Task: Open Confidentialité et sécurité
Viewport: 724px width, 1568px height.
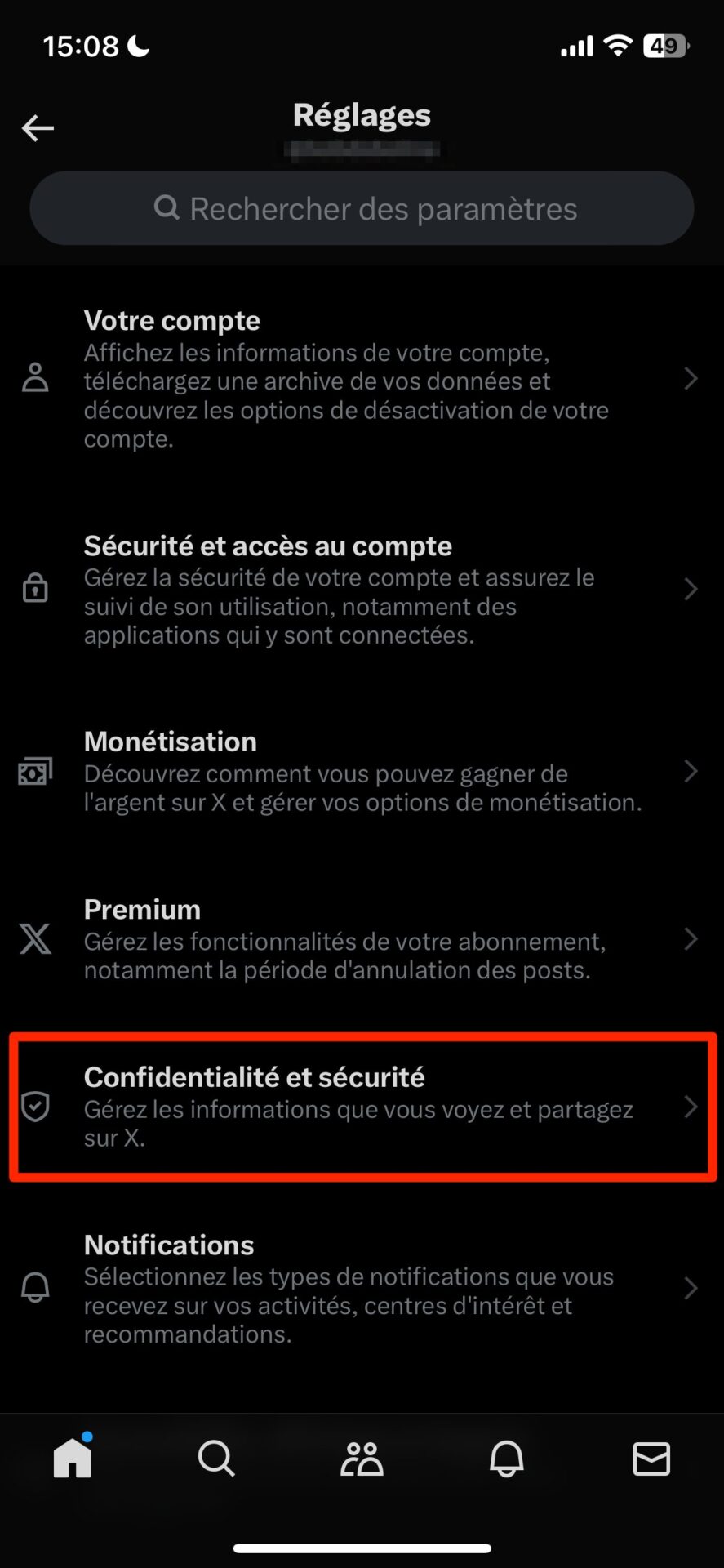Action: pos(362,1107)
